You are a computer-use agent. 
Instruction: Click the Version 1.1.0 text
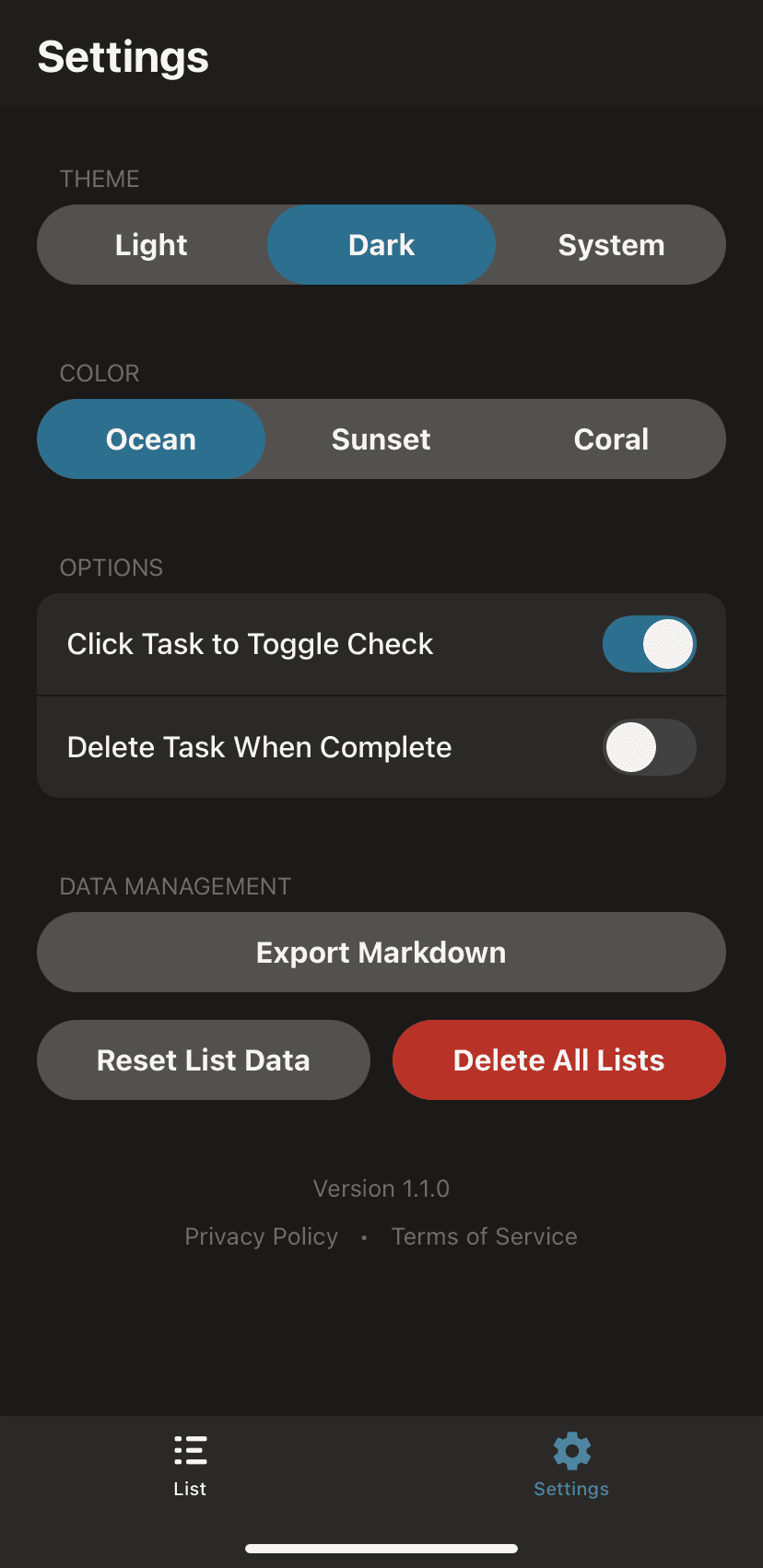point(381,1188)
